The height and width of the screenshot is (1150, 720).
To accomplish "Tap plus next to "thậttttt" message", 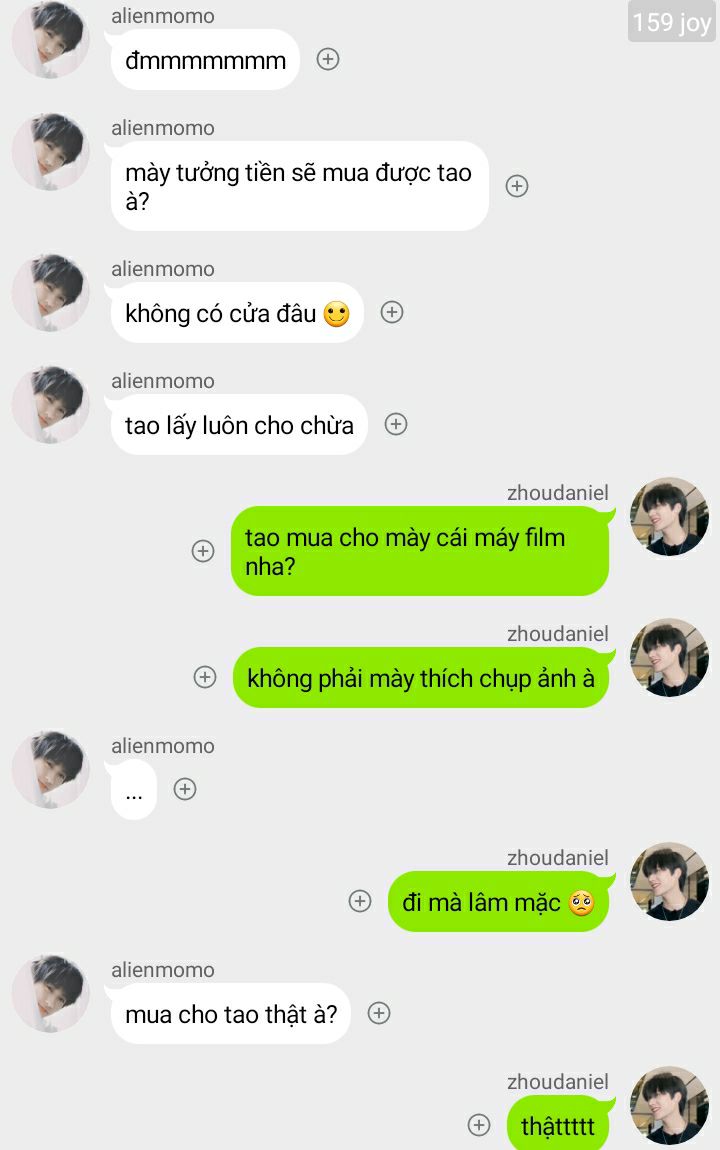I will coord(479,1125).
